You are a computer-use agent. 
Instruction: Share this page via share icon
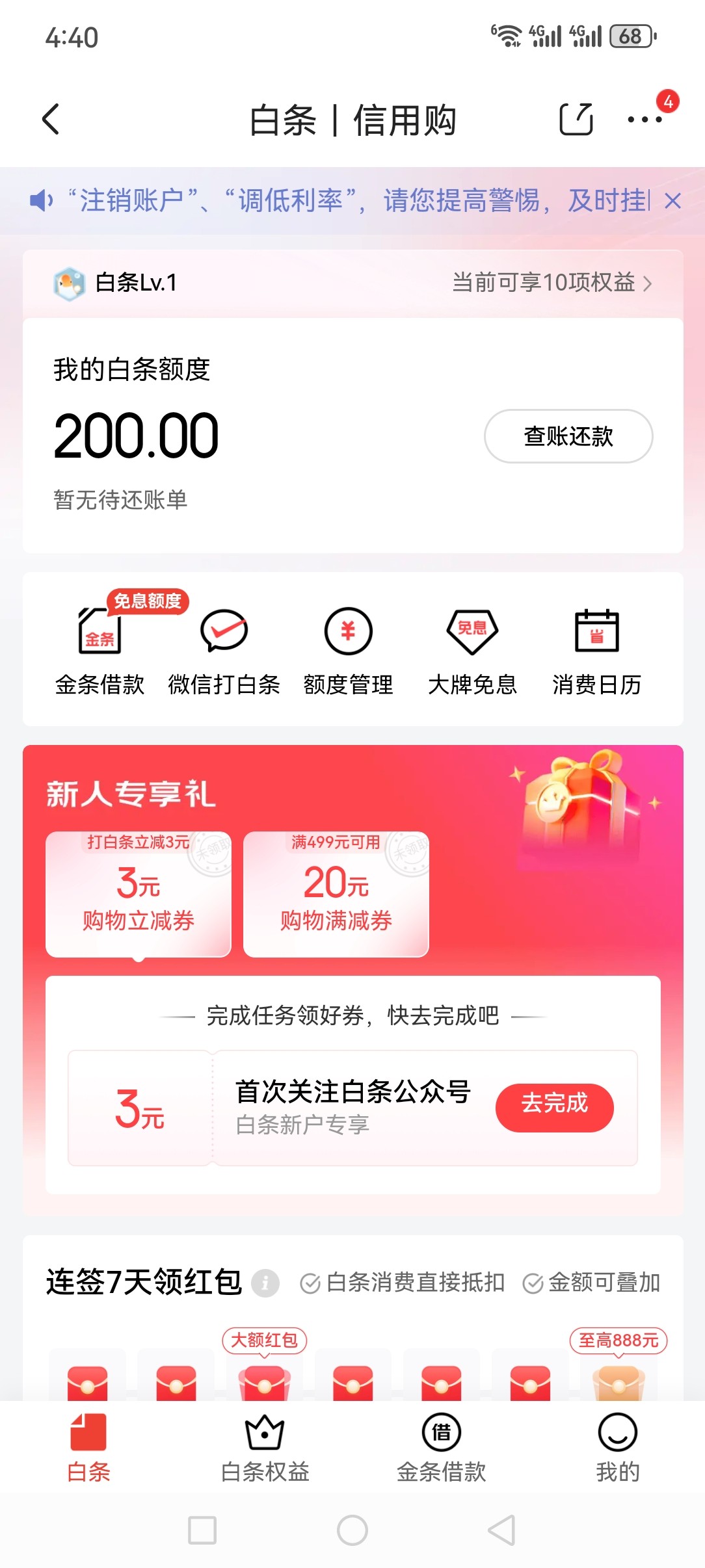click(576, 120)
